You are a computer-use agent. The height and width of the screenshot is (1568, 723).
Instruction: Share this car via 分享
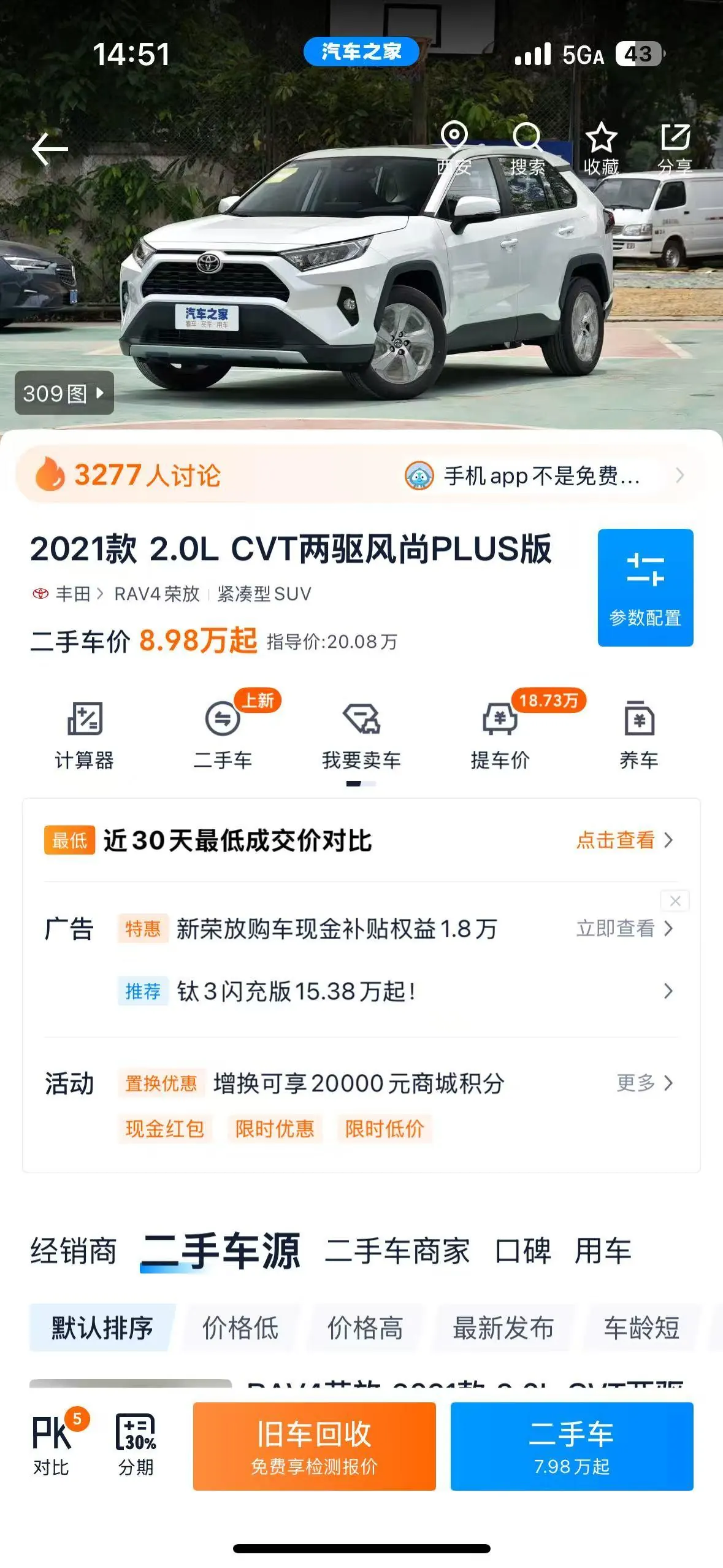click(675, 149)
